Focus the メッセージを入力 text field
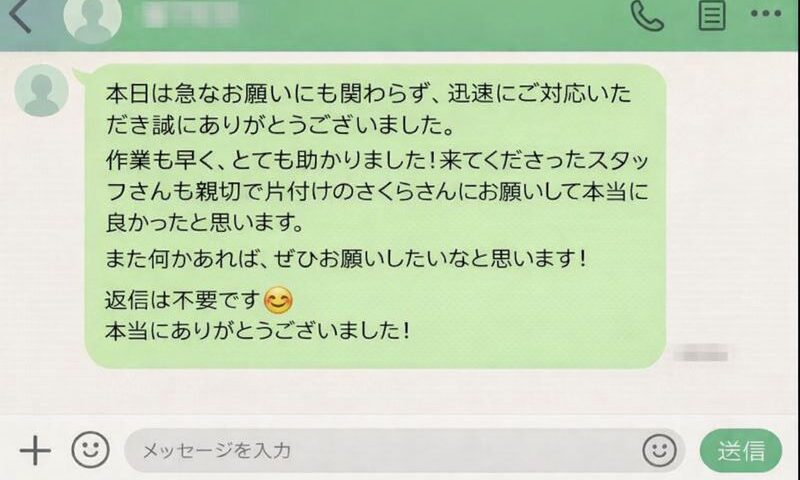 pyautogui.click(x=380, y=451)
